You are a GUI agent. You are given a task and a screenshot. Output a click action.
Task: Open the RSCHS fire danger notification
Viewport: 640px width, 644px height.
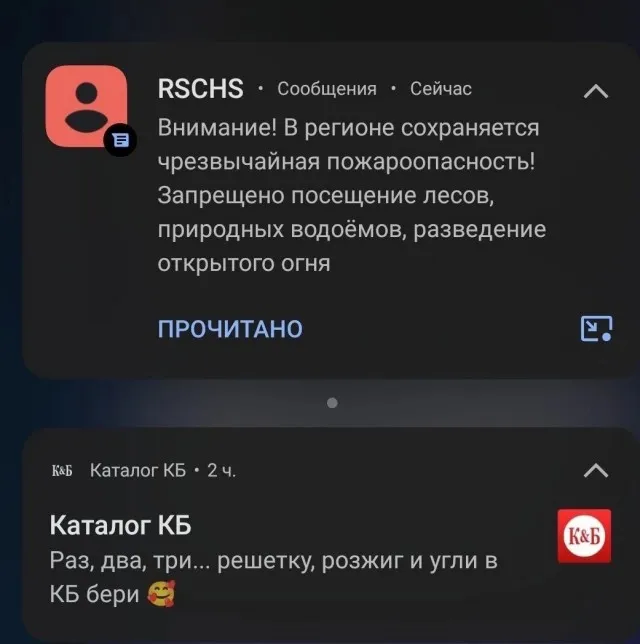[x=348, y=196]
